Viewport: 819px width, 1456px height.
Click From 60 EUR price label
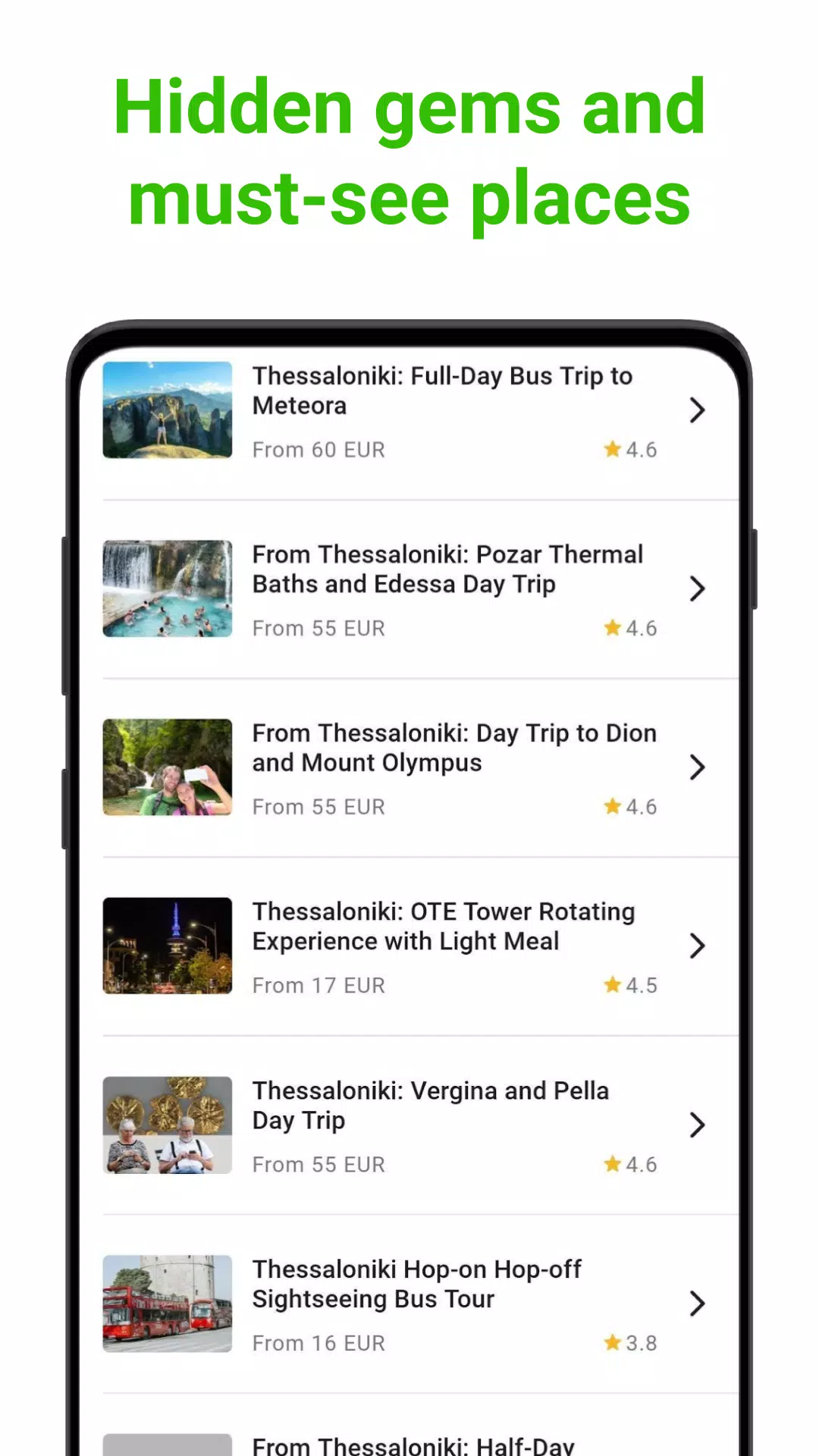(318, 449)
